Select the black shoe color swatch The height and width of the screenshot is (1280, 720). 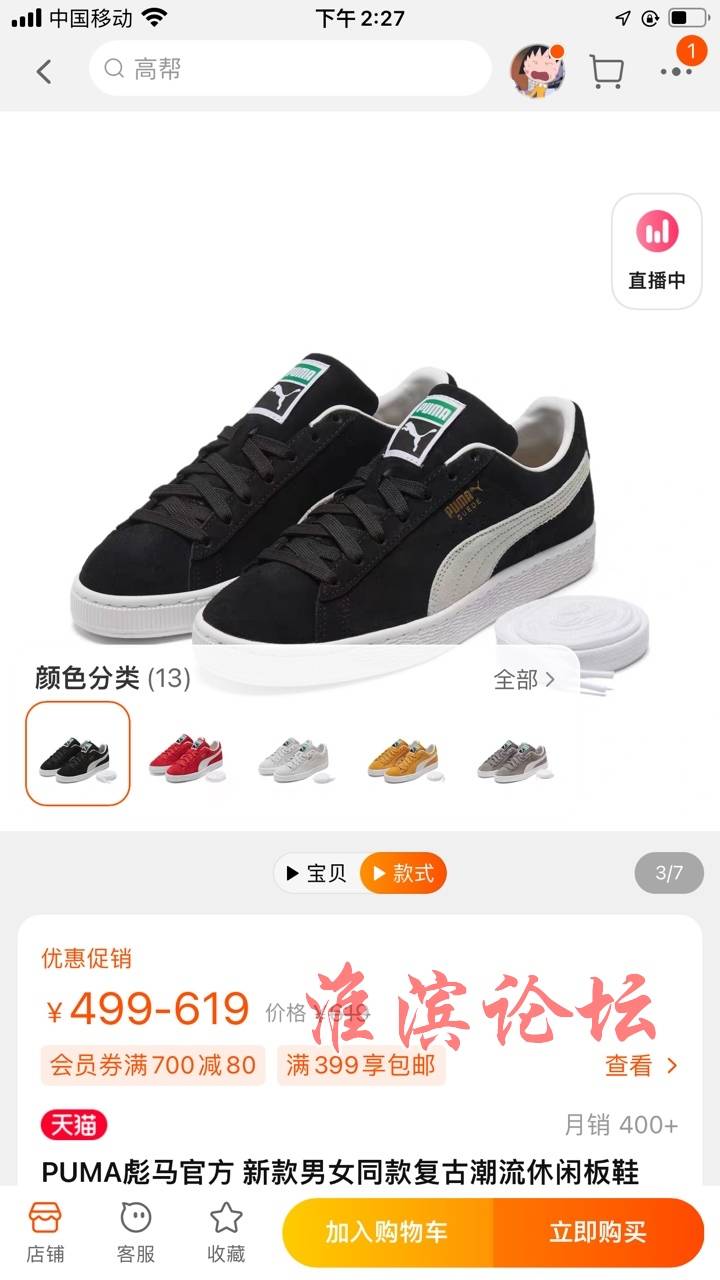[x=78, y=754]
